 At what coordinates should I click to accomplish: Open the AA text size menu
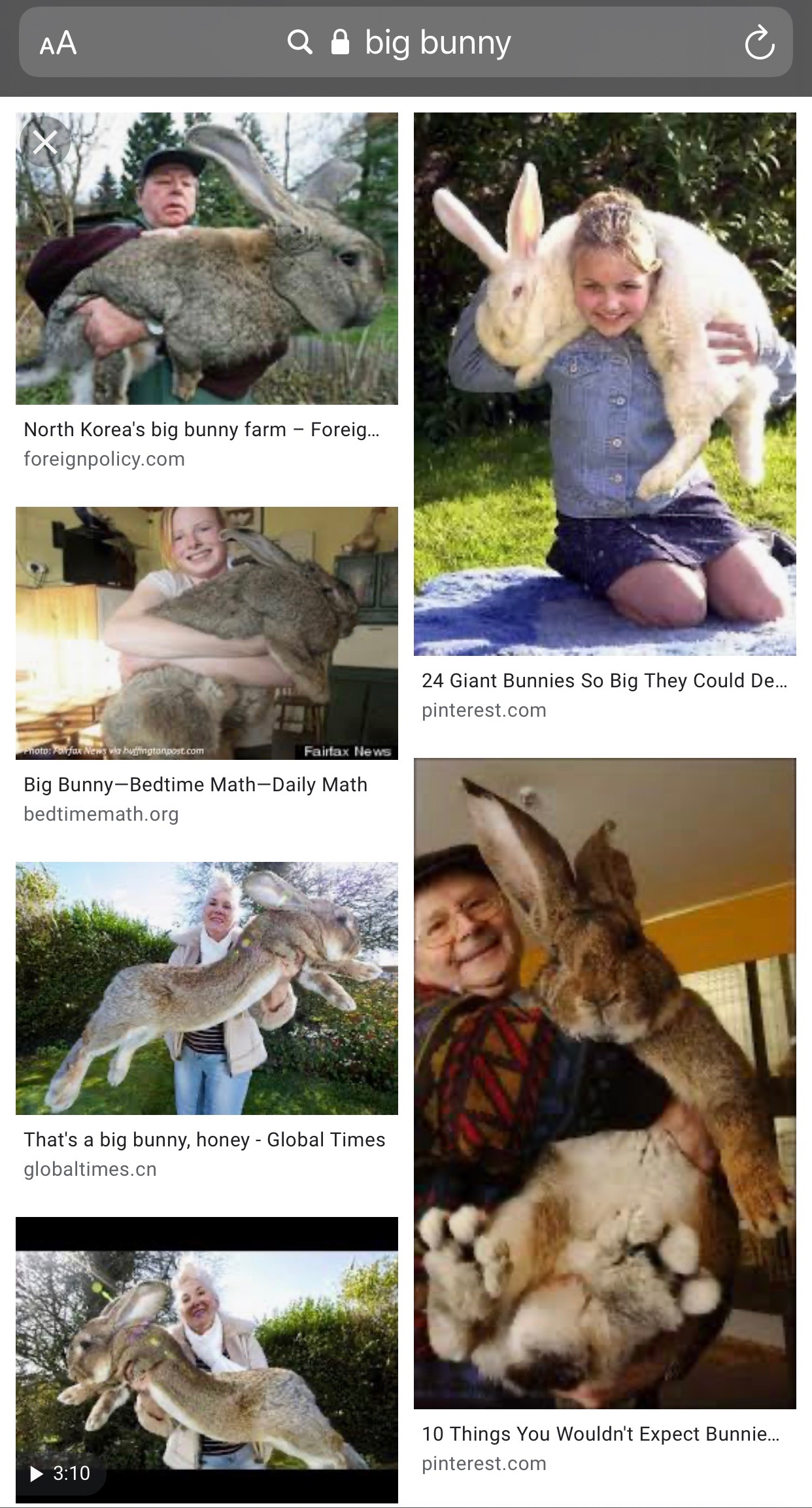point(58,44)
